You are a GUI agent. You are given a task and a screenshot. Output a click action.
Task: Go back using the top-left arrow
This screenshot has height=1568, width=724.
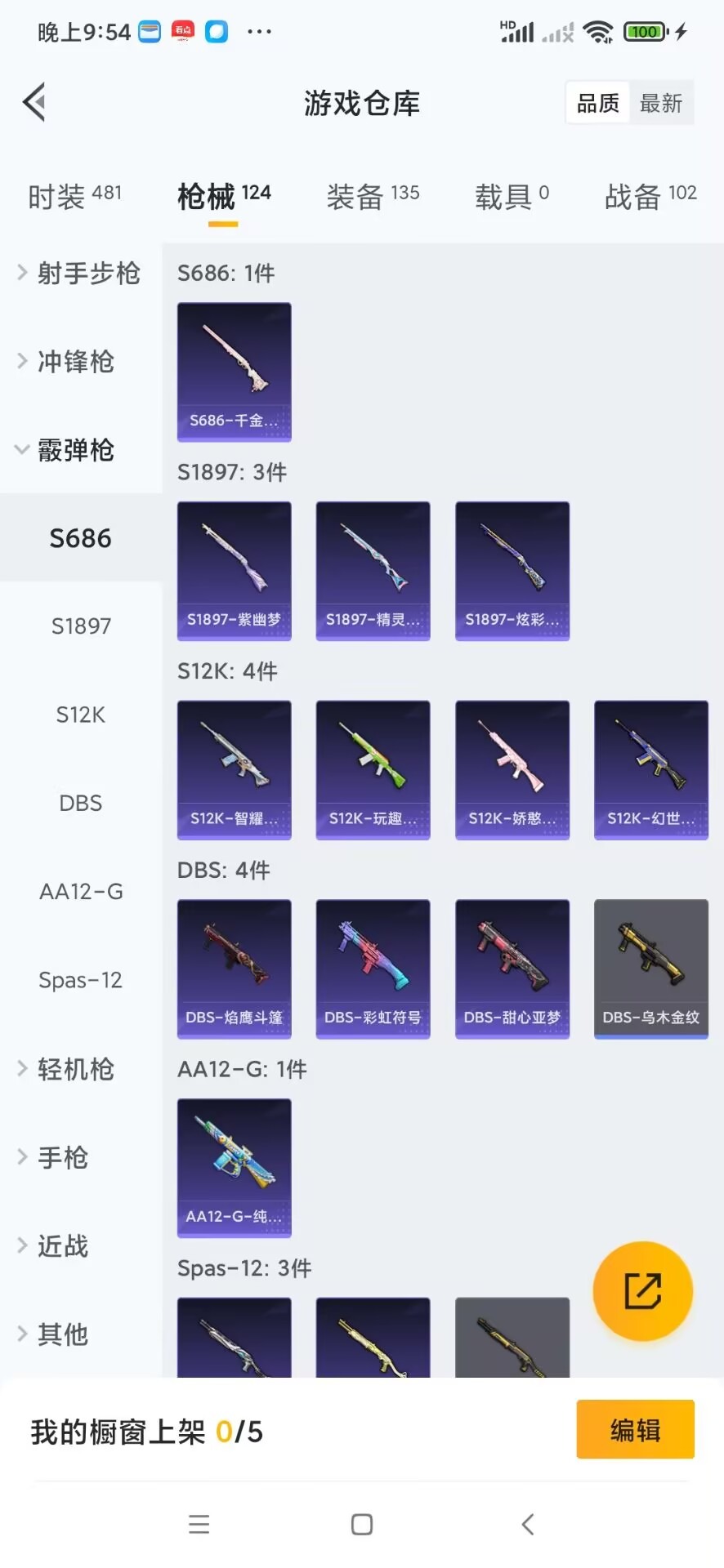[34, 103]
